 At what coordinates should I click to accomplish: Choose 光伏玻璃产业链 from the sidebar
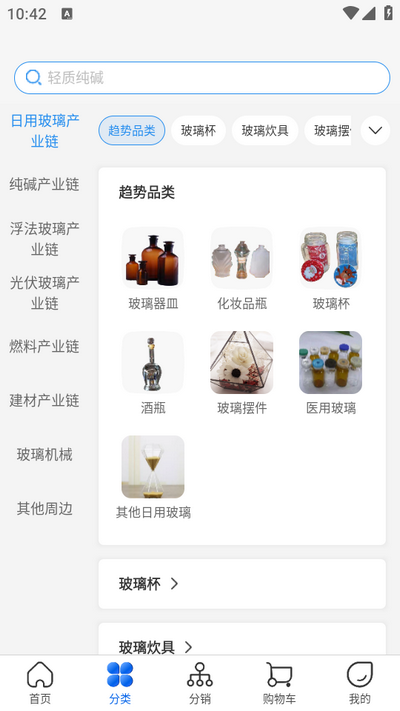click(x=44, y=293)
